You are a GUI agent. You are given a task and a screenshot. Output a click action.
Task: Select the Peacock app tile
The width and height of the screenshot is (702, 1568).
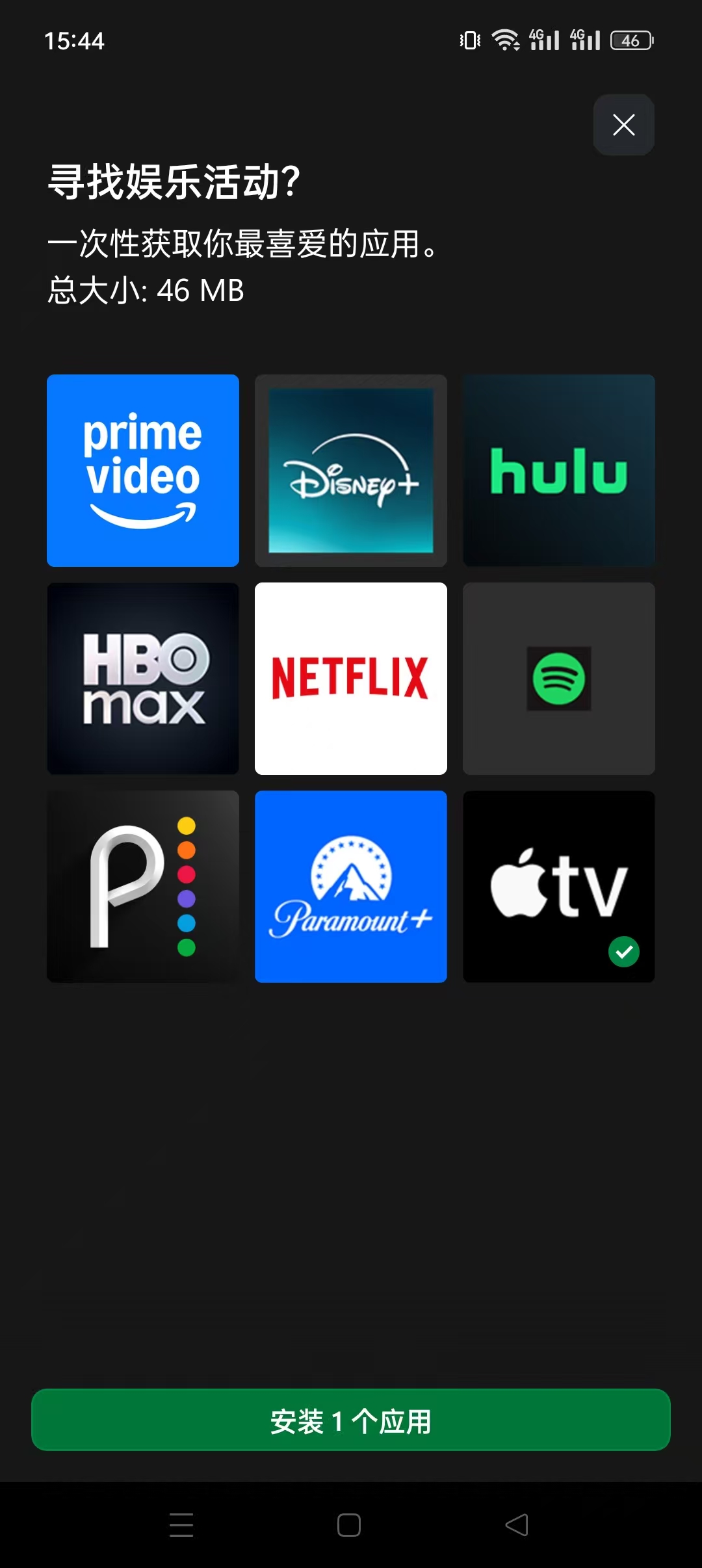[143, 886]
